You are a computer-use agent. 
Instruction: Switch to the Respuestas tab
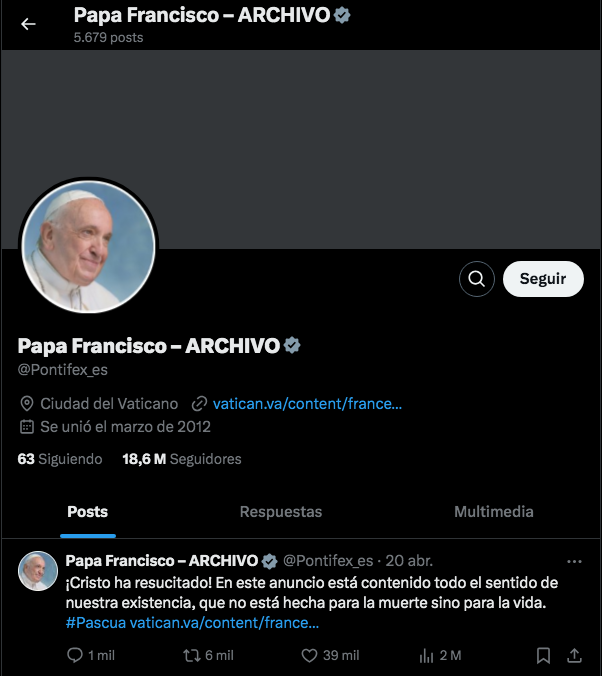281,512
